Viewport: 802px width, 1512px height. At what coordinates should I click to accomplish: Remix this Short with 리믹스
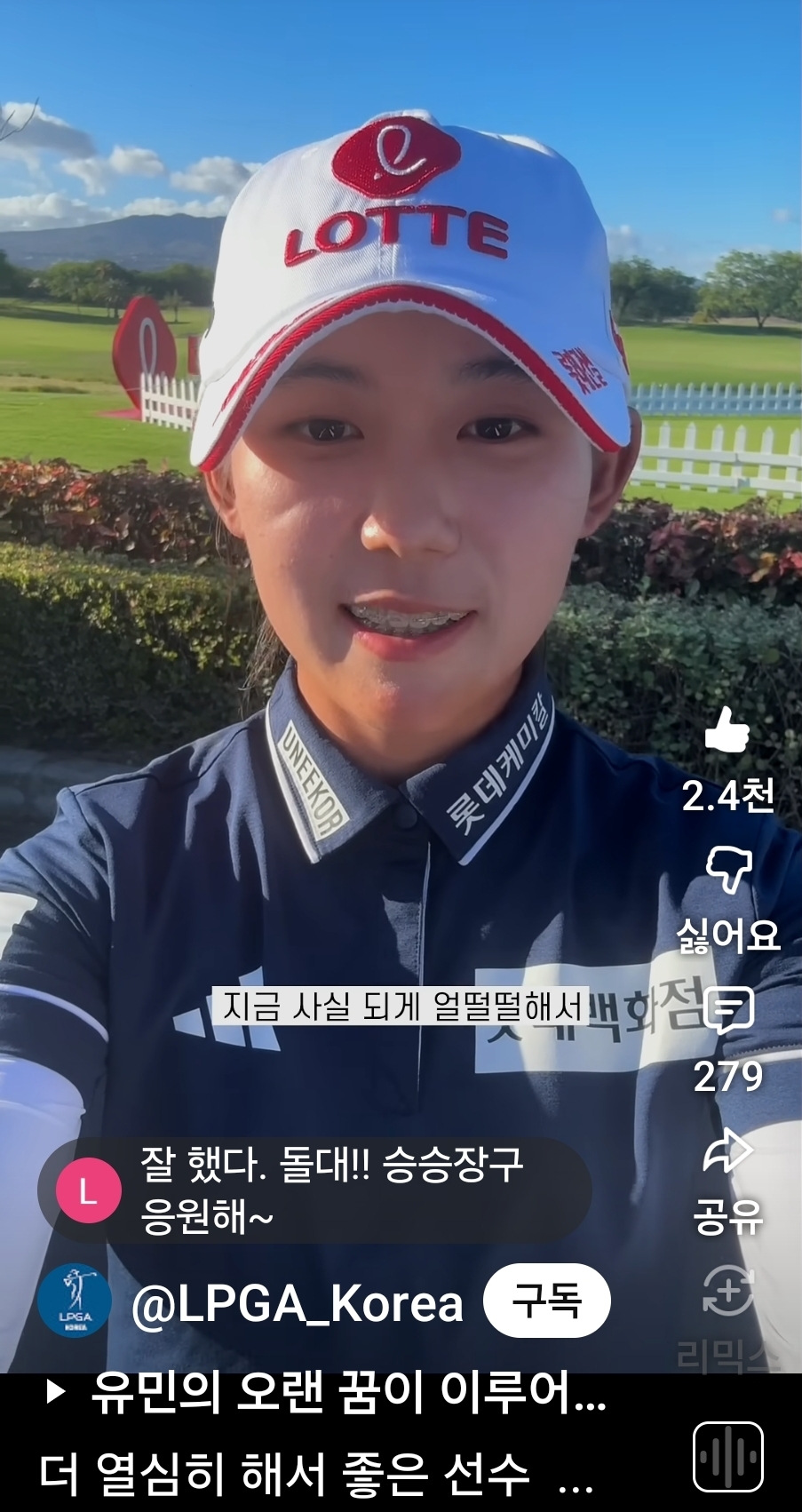(727, 1293)
